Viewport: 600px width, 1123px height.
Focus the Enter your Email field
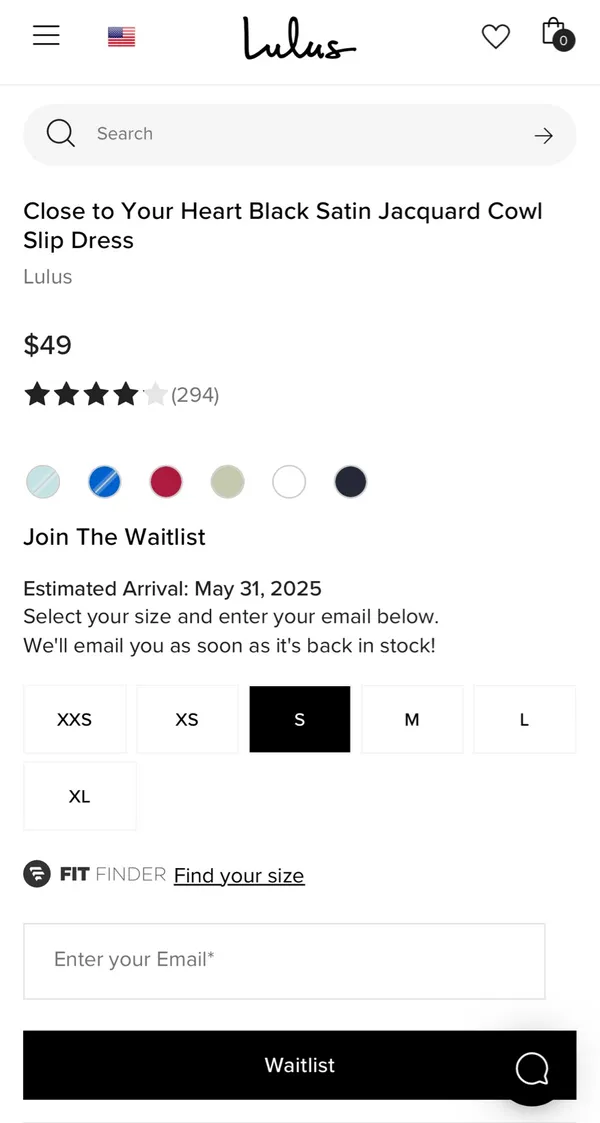(284, 960)
